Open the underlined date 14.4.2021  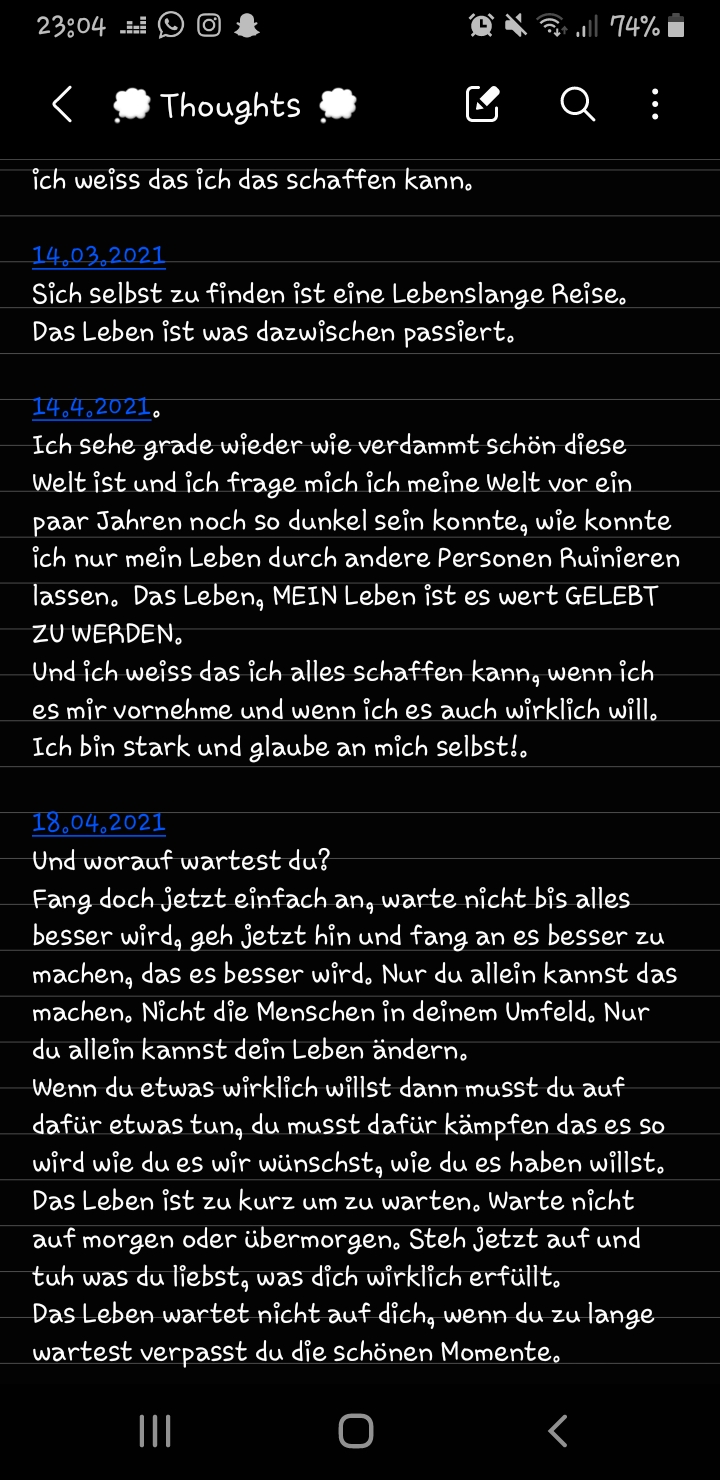[91, 407]
